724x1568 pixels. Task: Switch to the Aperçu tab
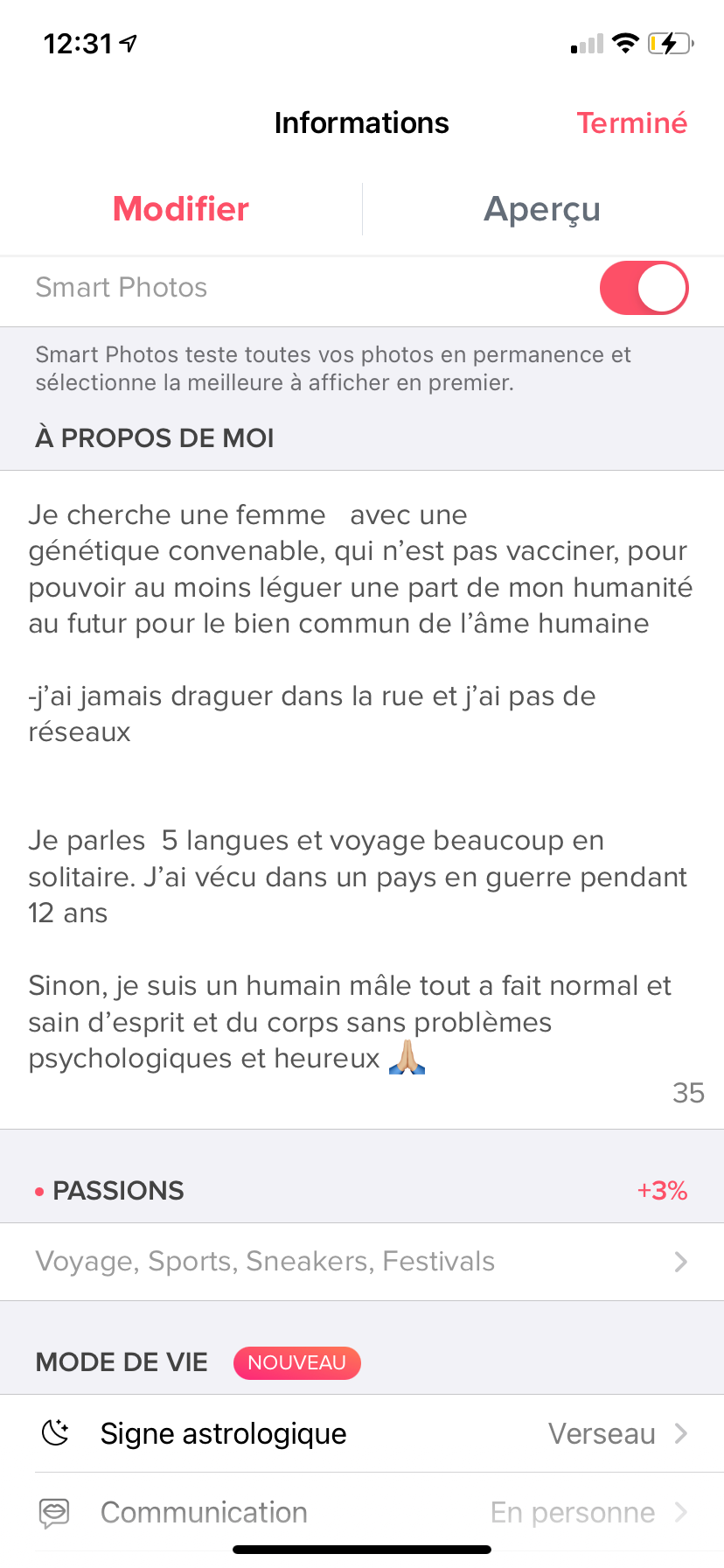coord(542,209)
